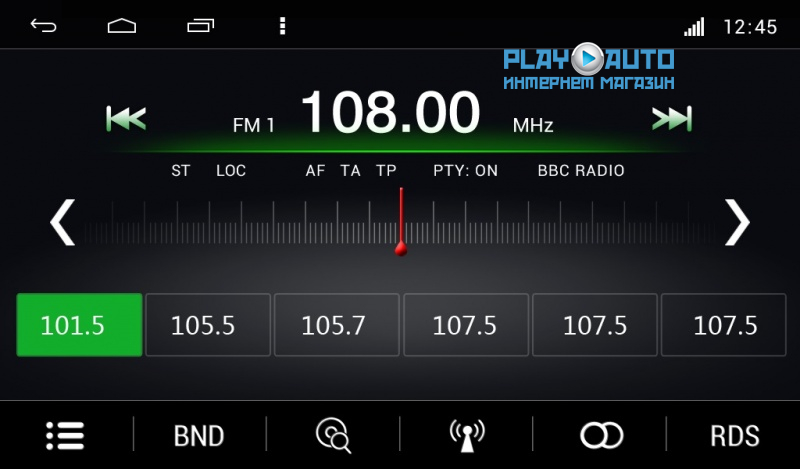Select preset 101.5
Image resolution: width=800 pixels, height=469 pixels.
click(x=79, y=325)
